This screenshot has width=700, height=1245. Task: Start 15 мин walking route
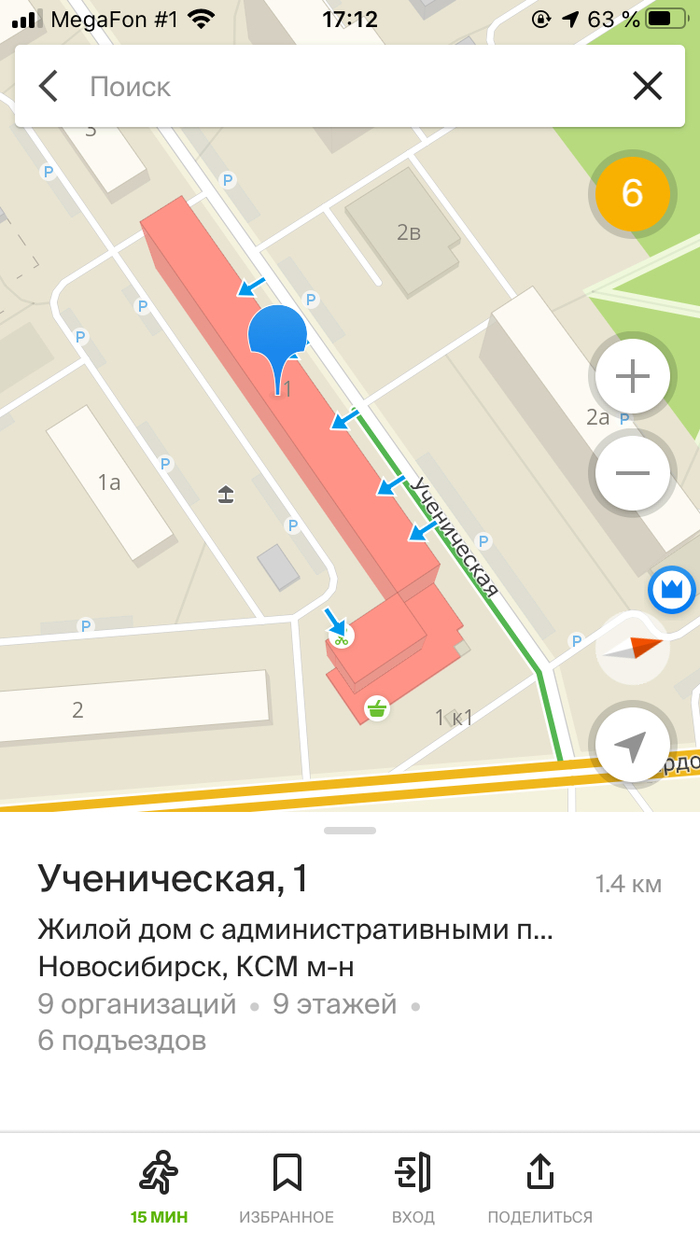point(159,1186)
